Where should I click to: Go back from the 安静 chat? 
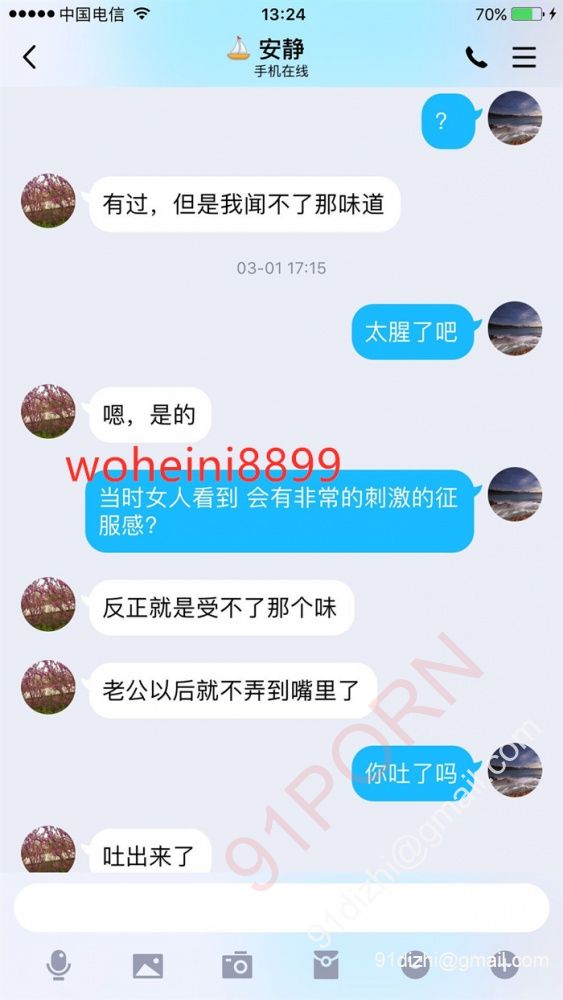29,57
